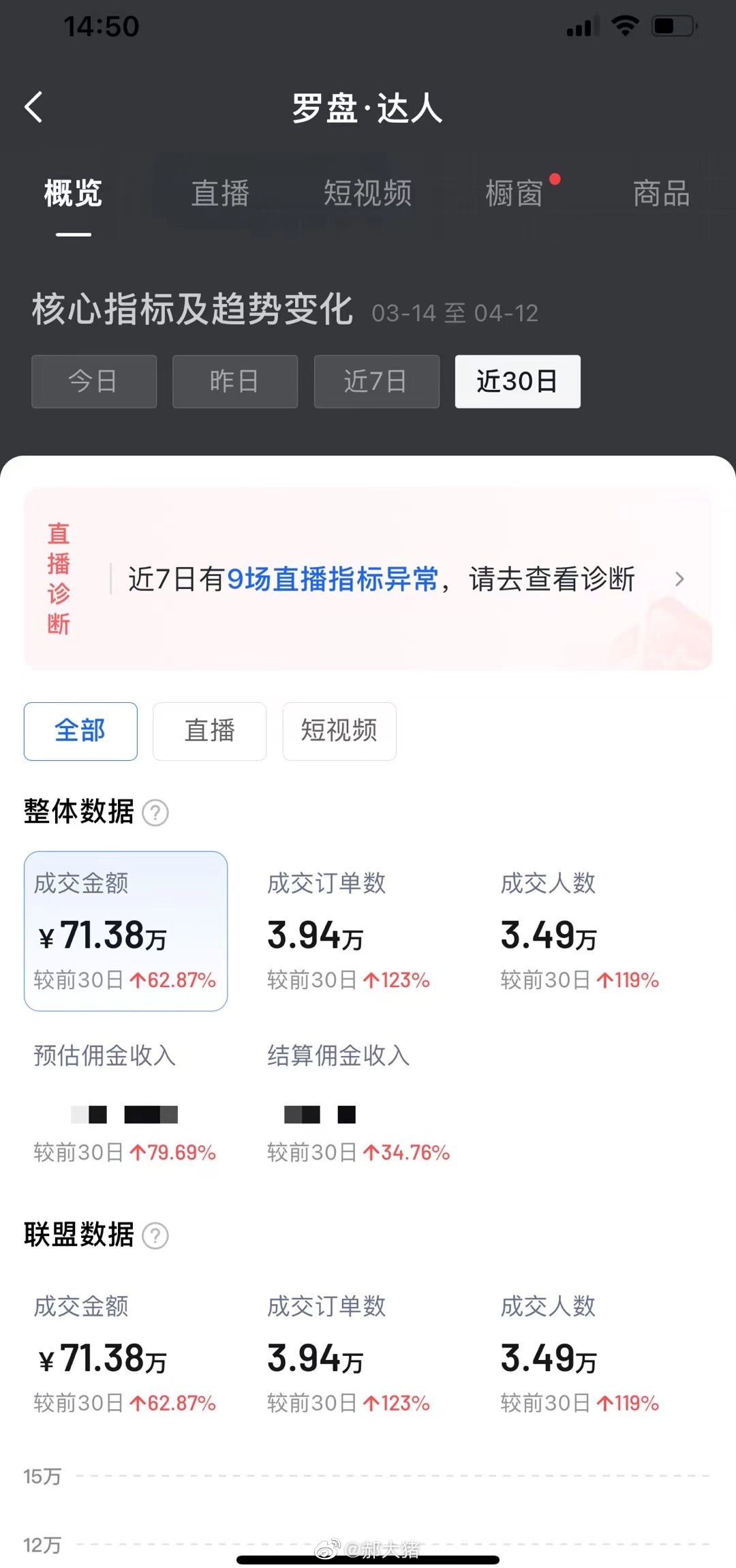Select 成交人数 metric under 整体数据
736x1568 pixels.
(x=579, y=931)
